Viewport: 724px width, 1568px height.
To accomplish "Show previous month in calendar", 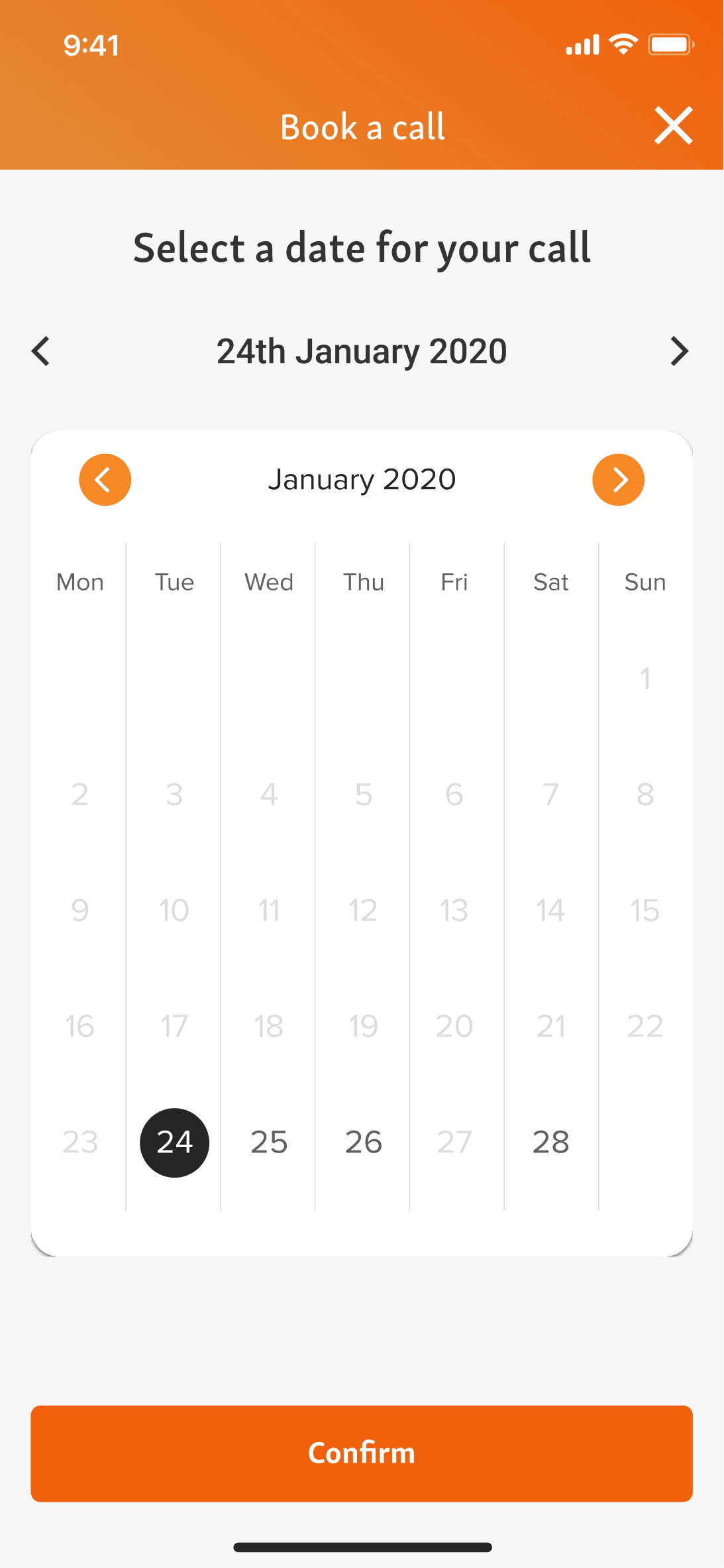I will pyautogui.click(x=105, y=480).
